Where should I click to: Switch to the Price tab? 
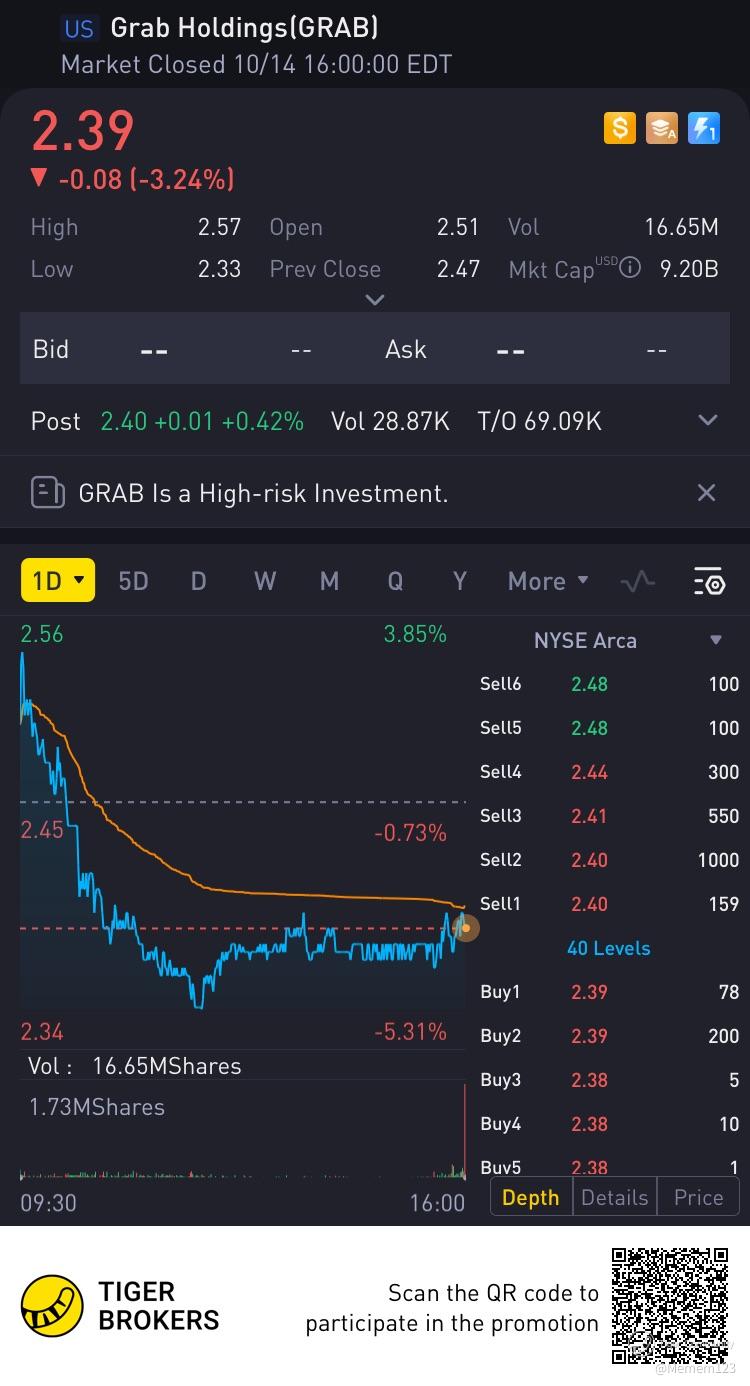698,1197
